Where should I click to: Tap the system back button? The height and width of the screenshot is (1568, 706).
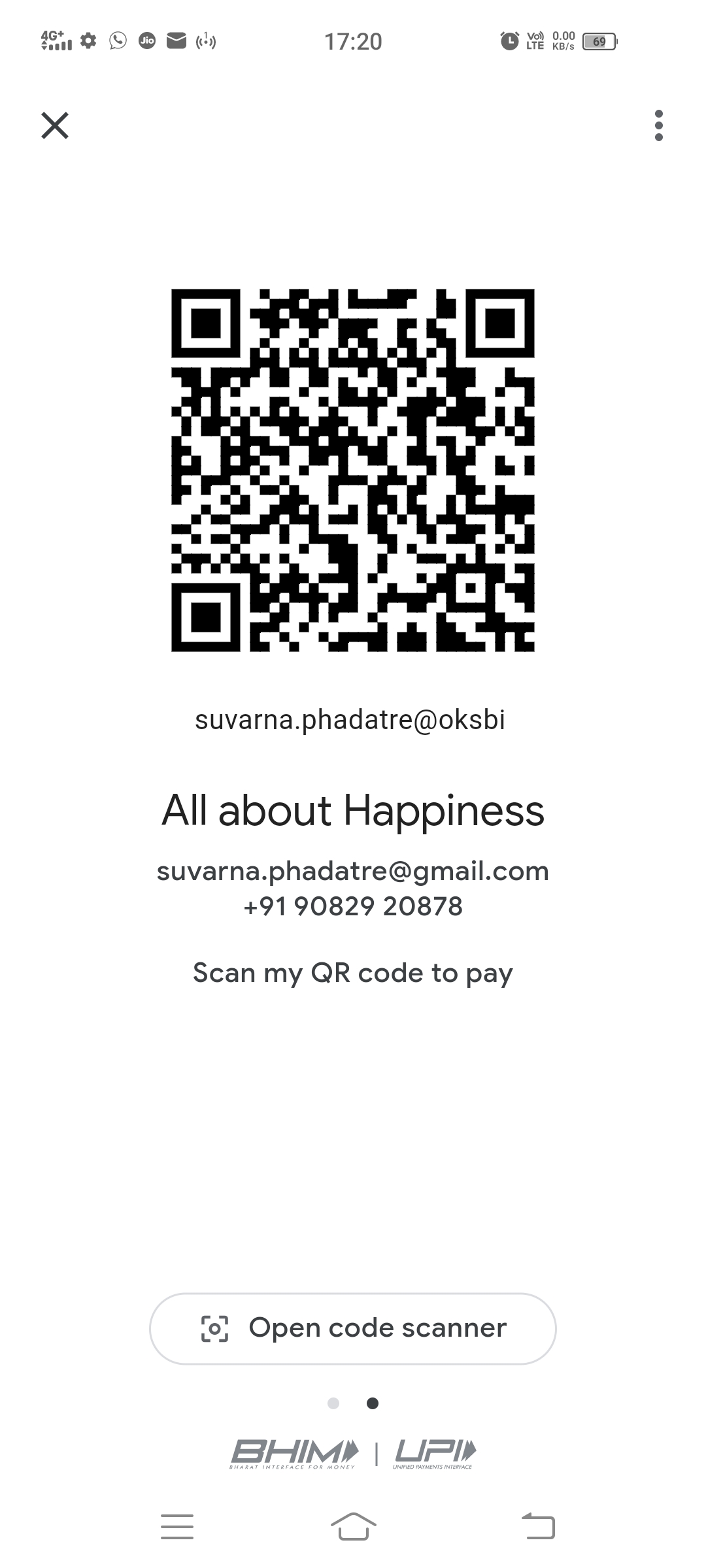click(x=538, y=1527)
